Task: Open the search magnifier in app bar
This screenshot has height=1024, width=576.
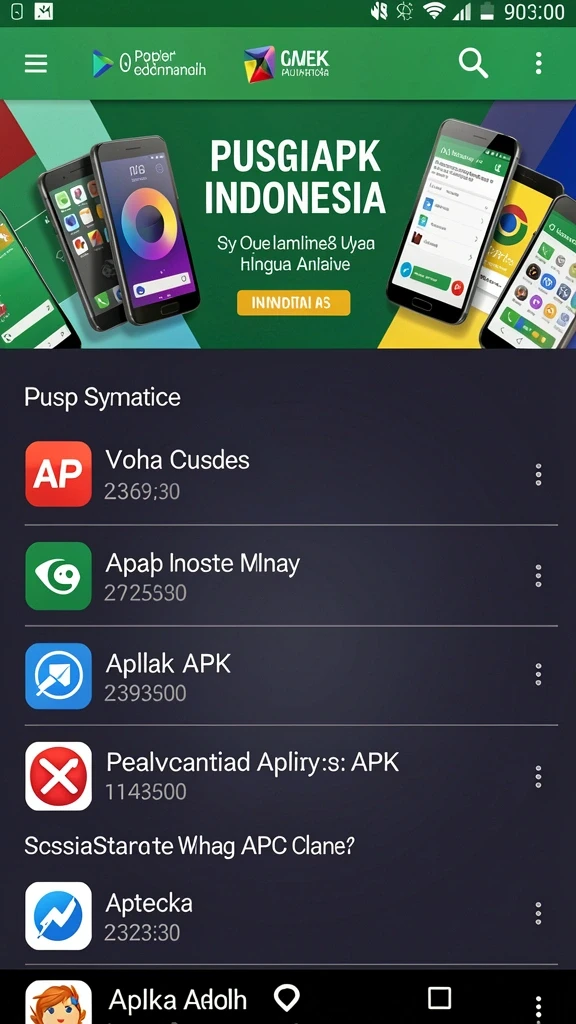Action: point(473,63)
